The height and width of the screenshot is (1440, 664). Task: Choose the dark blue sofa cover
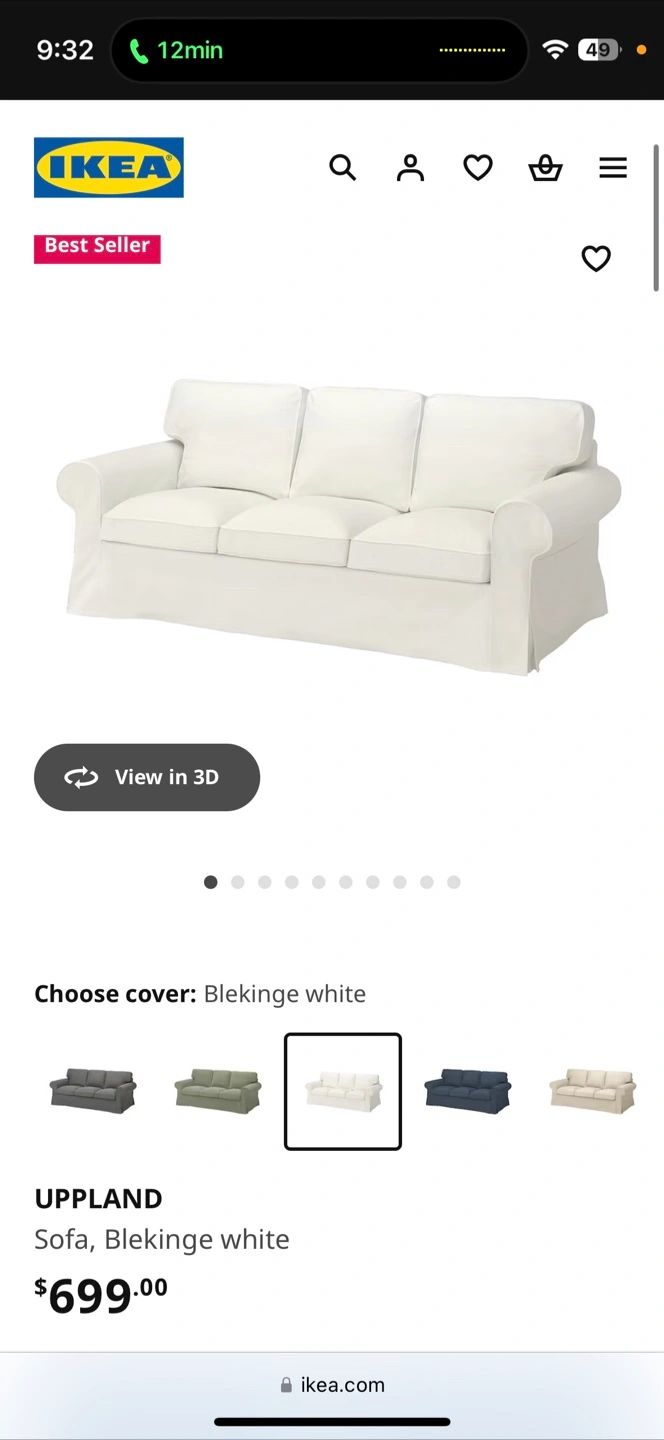tap(468, 1091)
